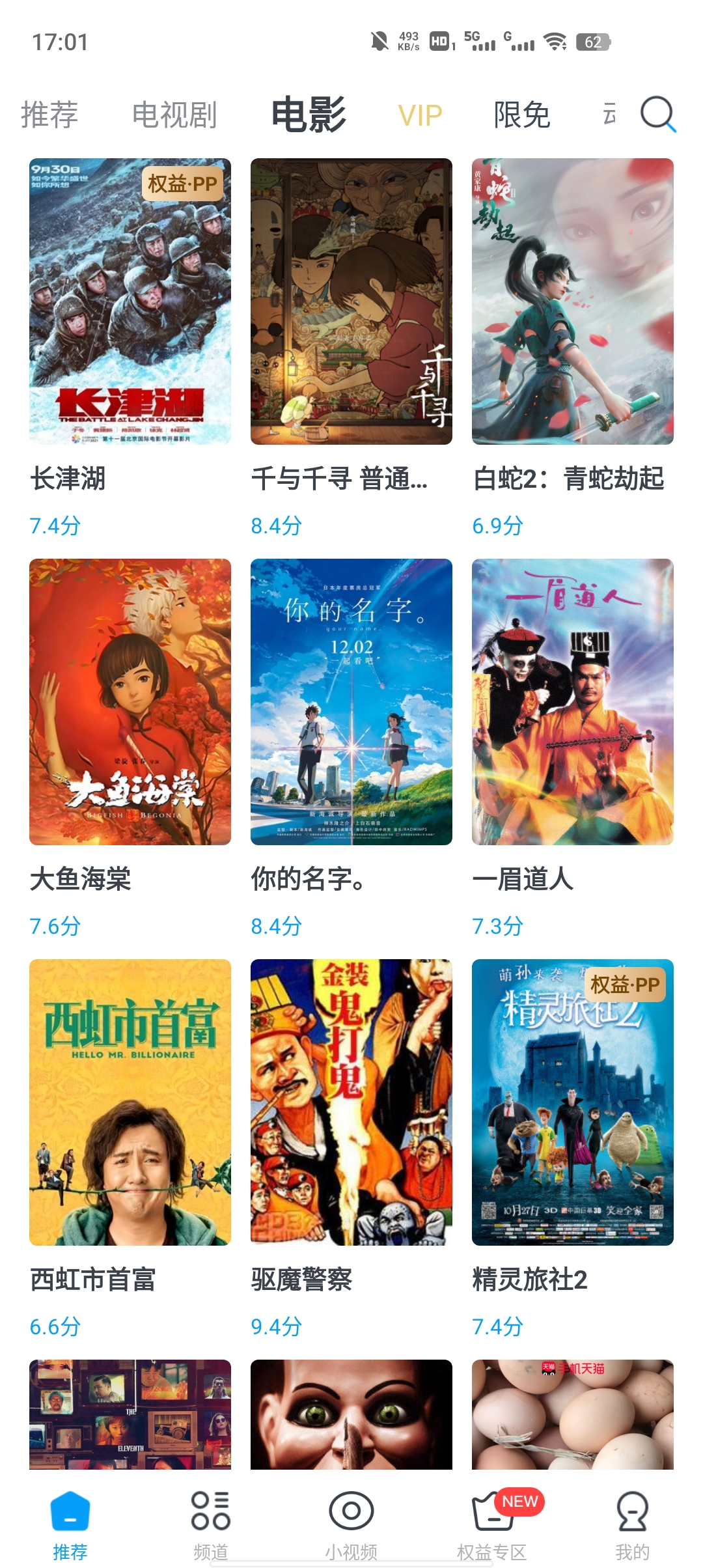This screenshot has width=703, height=1568.
Task: Tap the 西虹市首富 poster
Action: 130,1102
